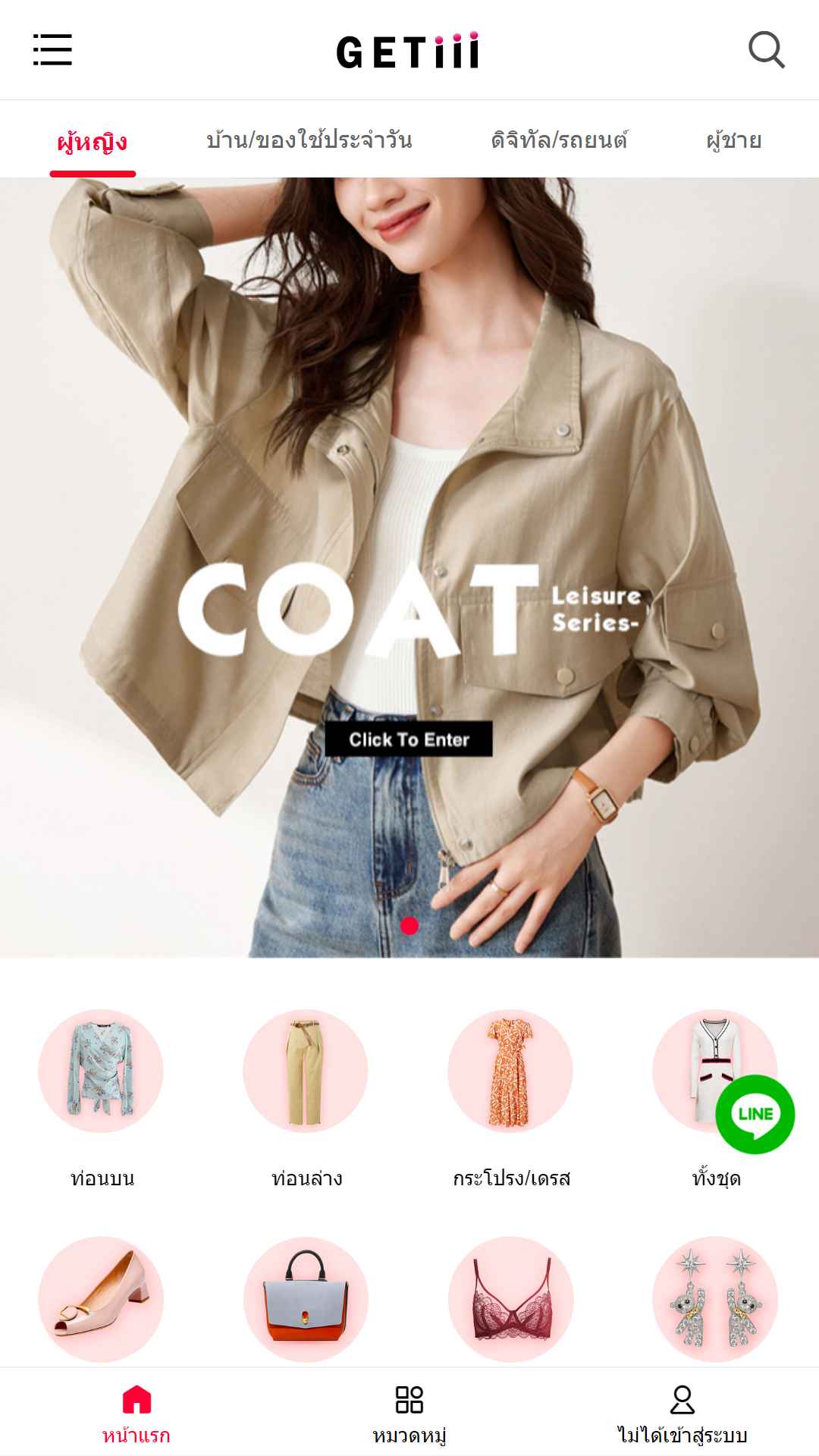This screenshot has height=1456, width=819.
Task: Switch to บ้าน/ของใช้ประจำวัน tab
Action: [x=309, y=141]
